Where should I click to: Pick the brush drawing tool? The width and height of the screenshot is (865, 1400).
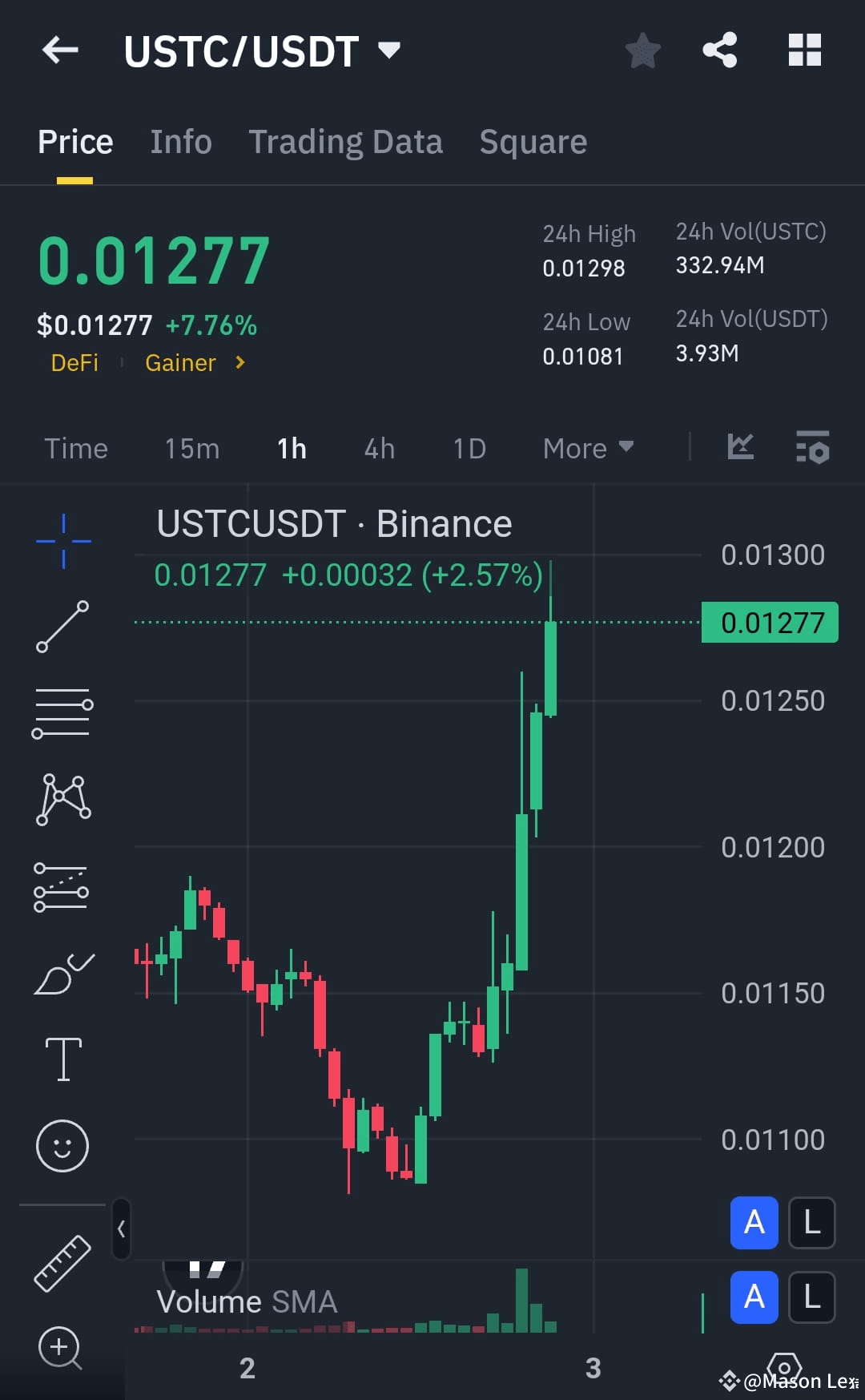click(x=62, y=971)
